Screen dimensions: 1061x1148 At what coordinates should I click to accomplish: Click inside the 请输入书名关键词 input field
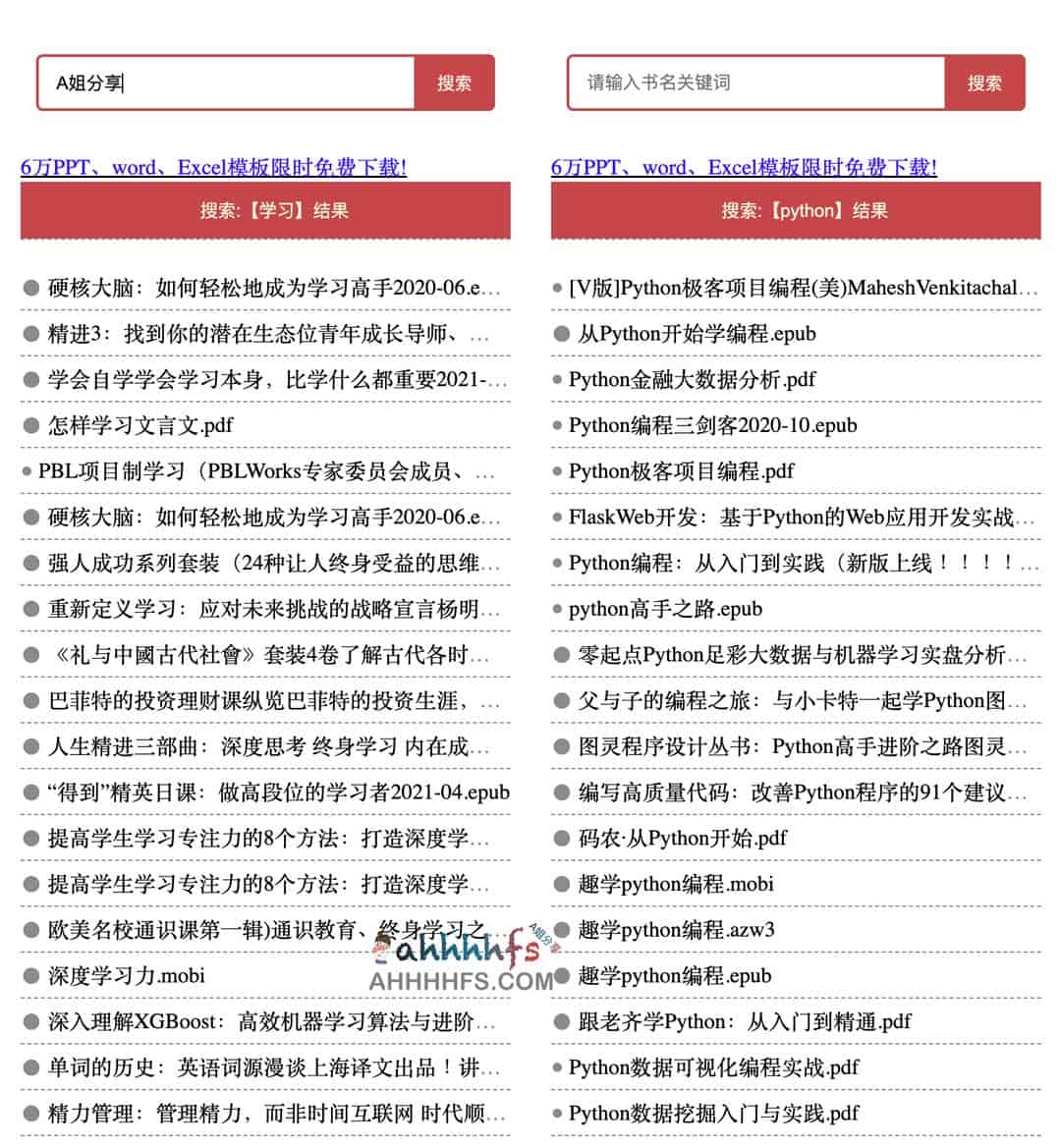(754, 83)
